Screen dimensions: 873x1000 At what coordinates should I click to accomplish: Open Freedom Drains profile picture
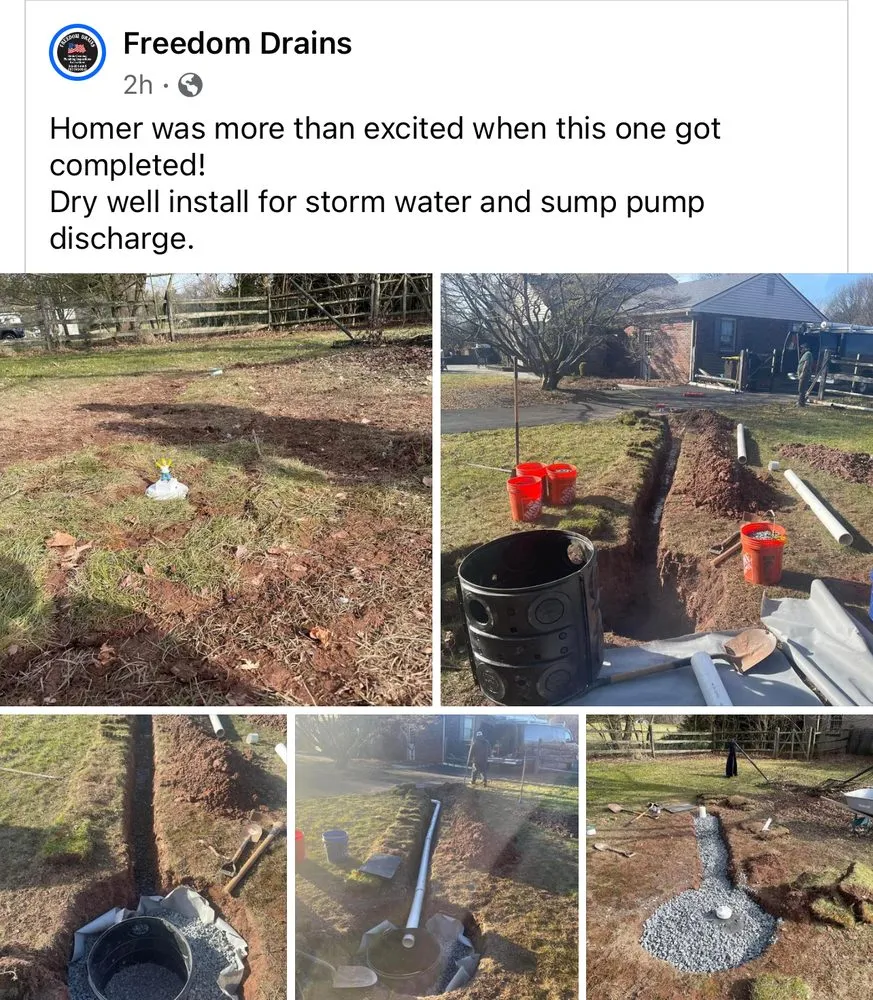coord(77,52)
